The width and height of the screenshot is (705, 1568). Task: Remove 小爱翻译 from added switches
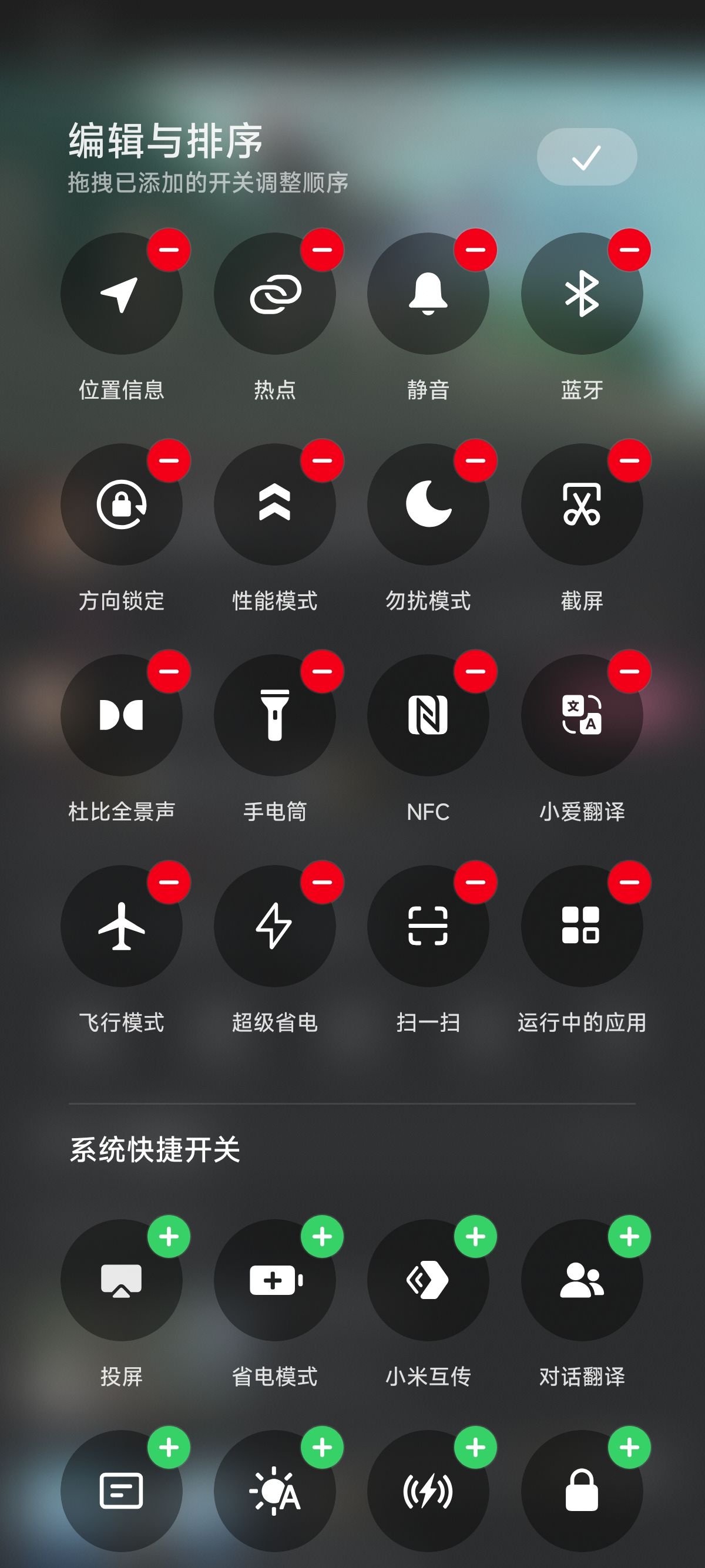click(x=629, y=671)
